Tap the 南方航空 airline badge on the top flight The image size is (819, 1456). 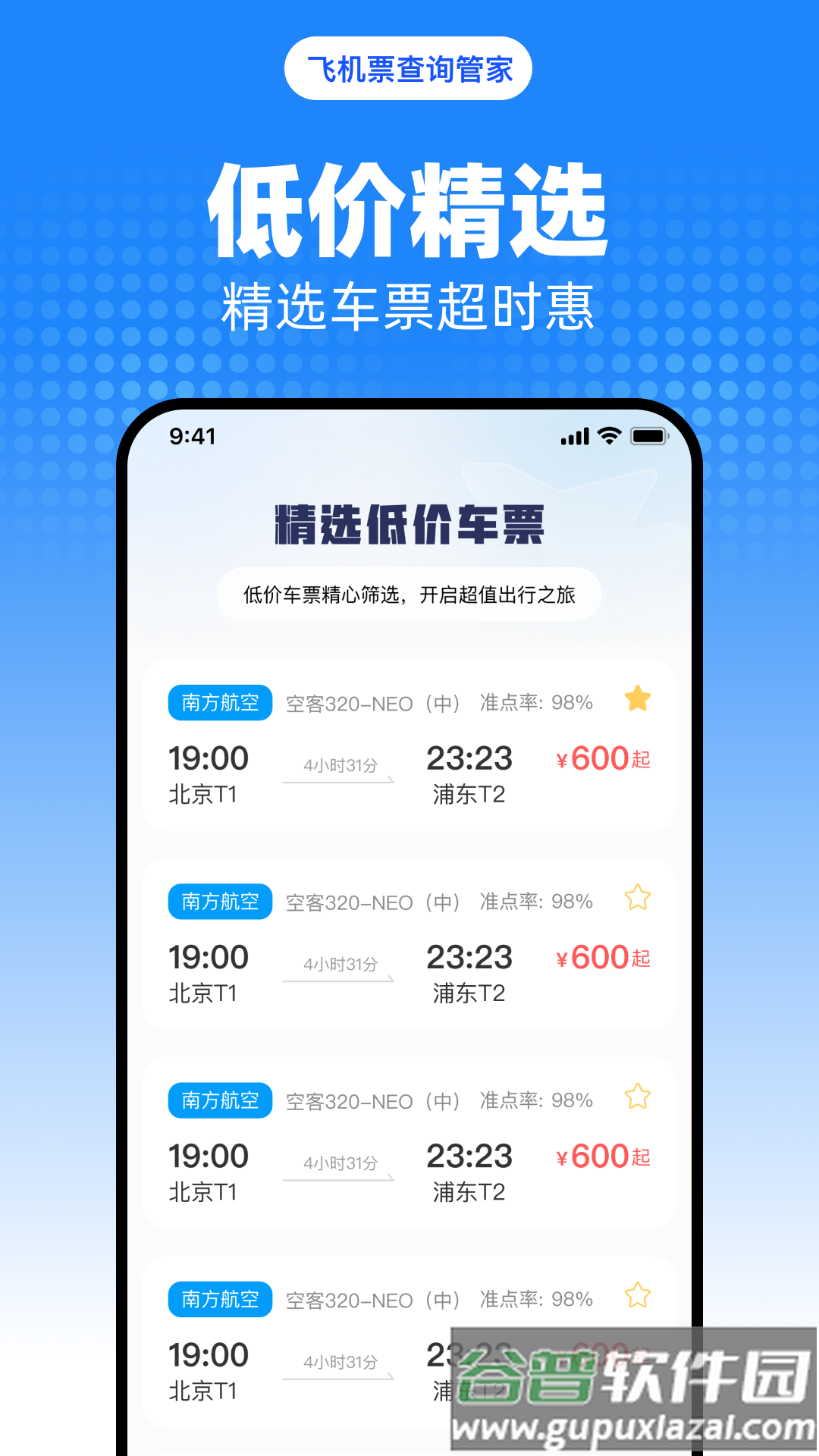(x=220, y=702)
